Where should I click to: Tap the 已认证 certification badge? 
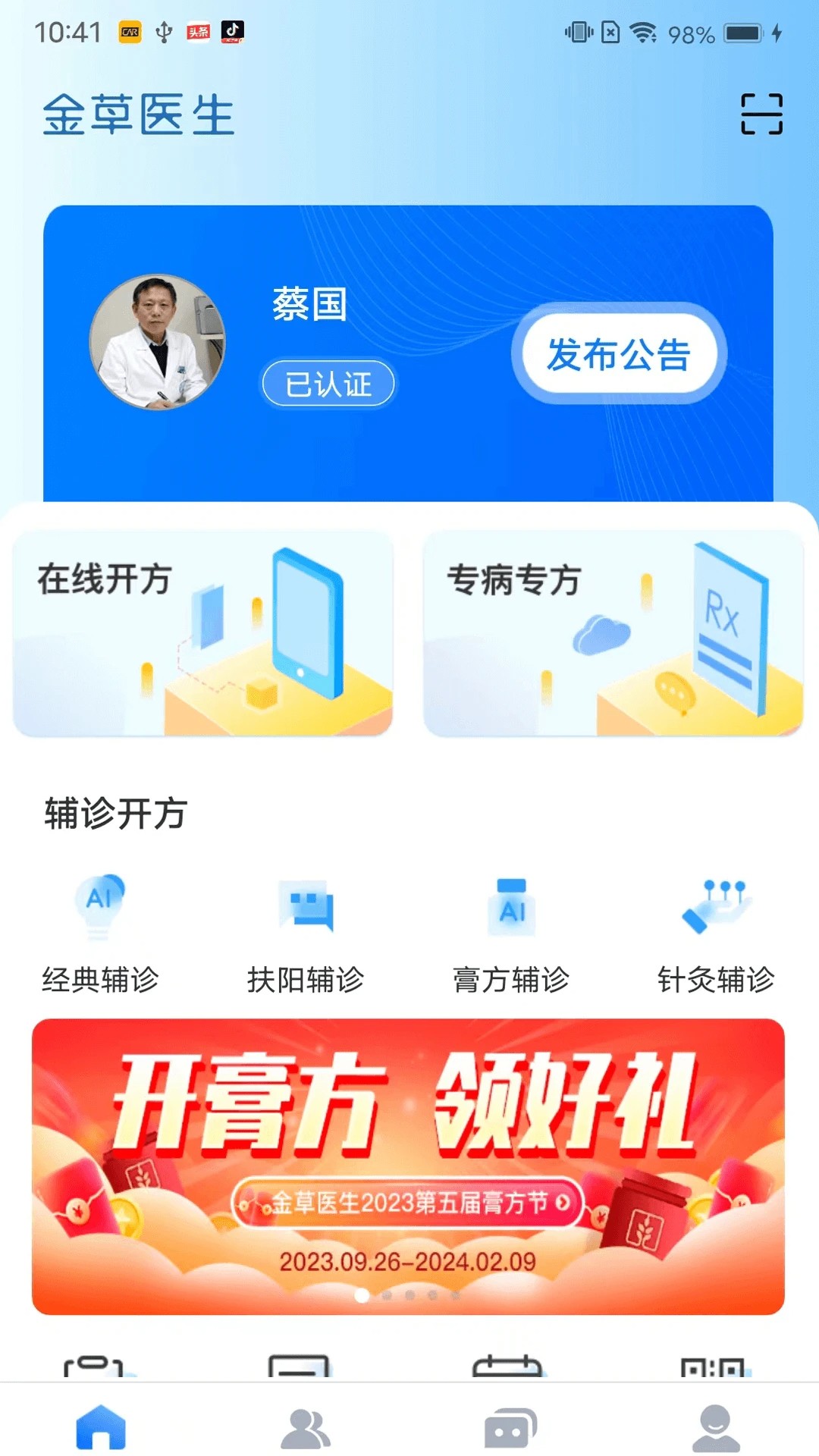[329, 384]
